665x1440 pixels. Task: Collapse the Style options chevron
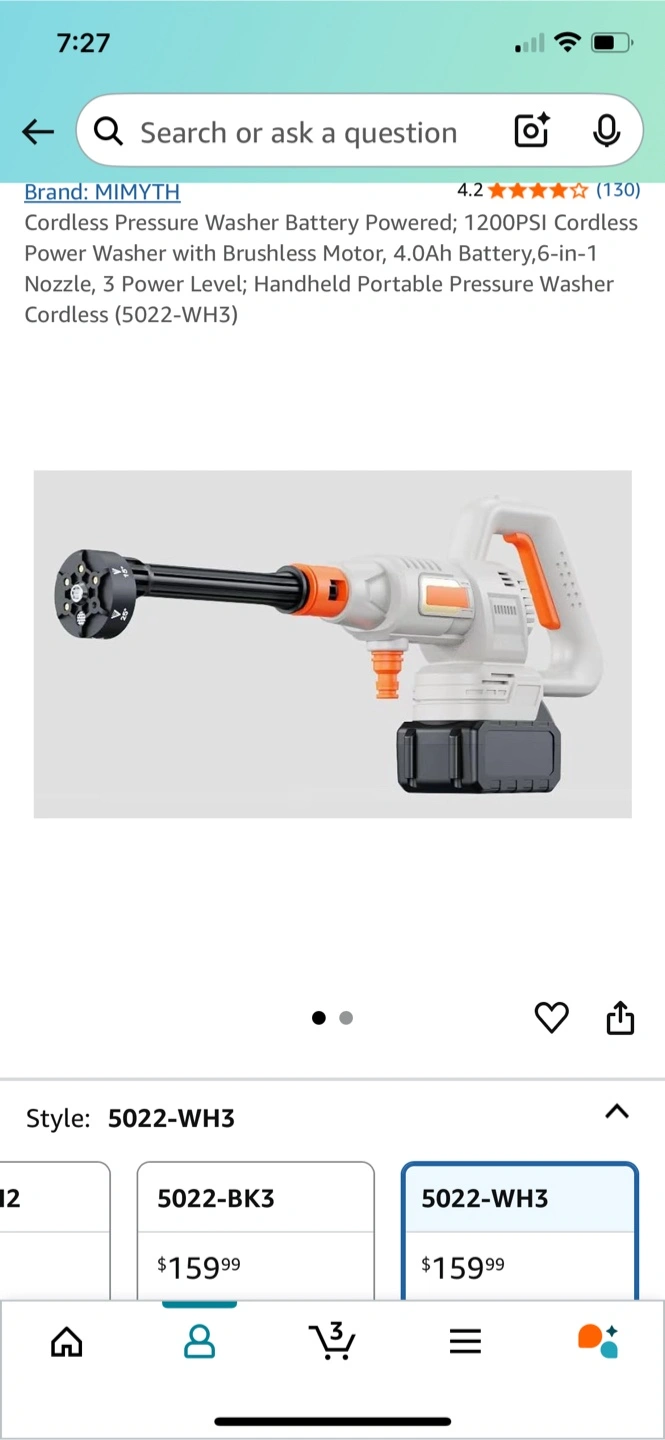coord(617,1112)
